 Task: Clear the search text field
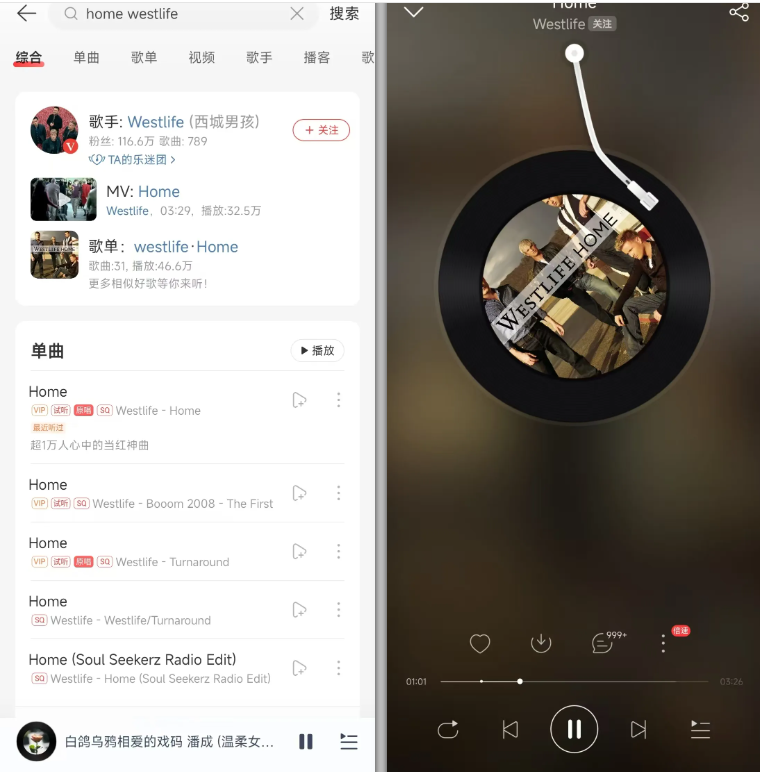[297, 14]
